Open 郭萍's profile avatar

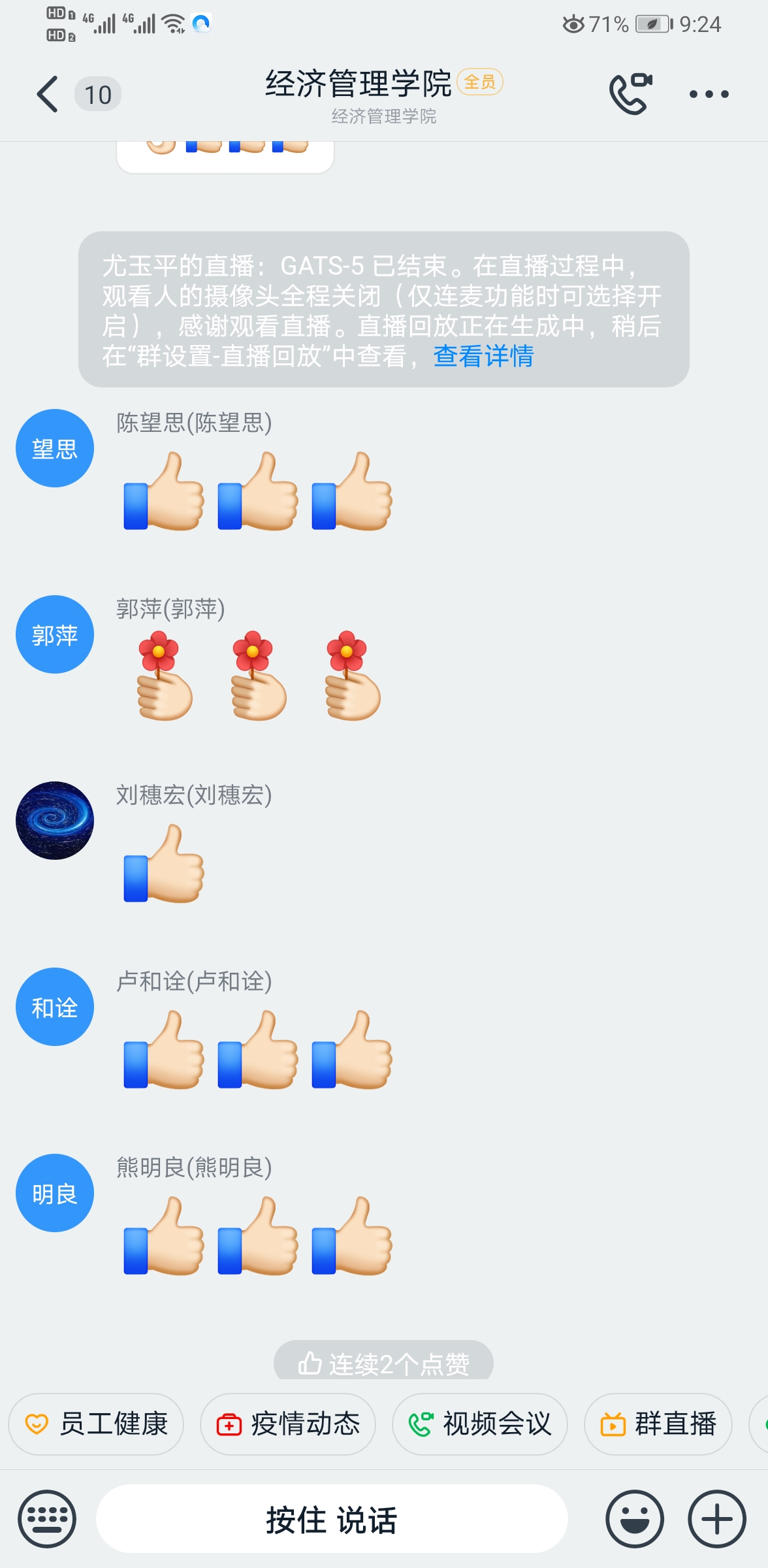(55, 634)
